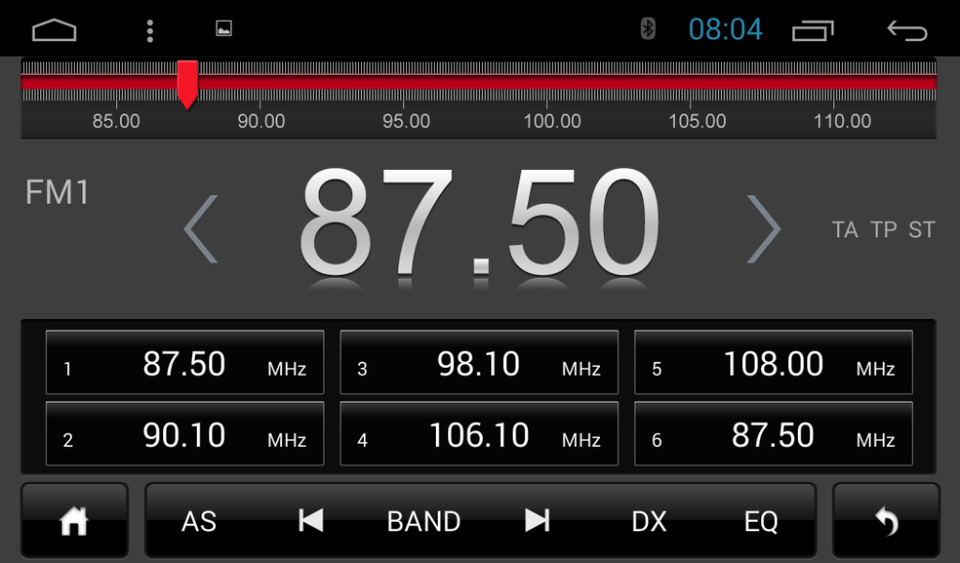Switch the radio BAND
This screenshot has width=960, height=563.
[x=424, y=521]
